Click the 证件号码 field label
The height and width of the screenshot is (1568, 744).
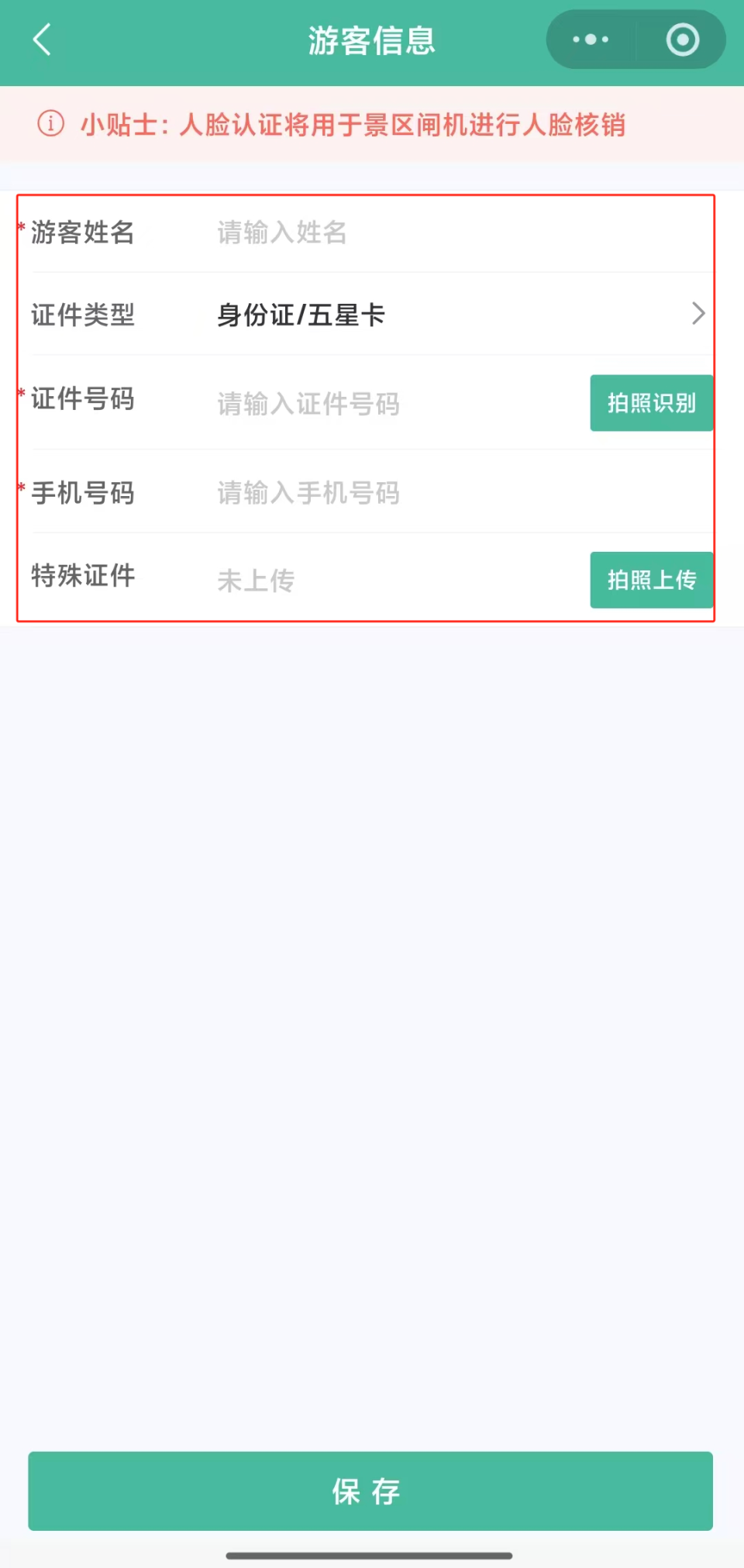tap(83, 399)
